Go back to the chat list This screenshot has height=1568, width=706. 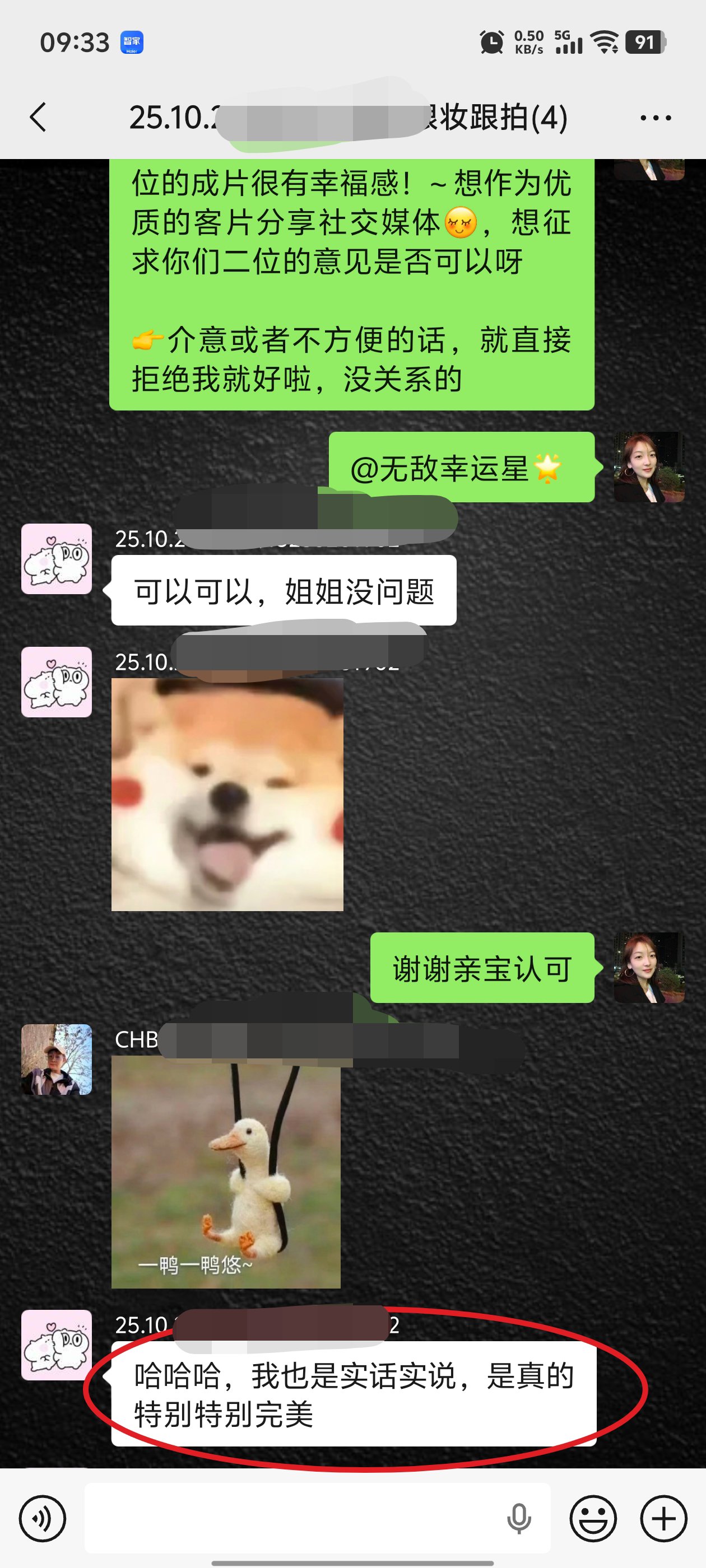(x=38, y=117)
